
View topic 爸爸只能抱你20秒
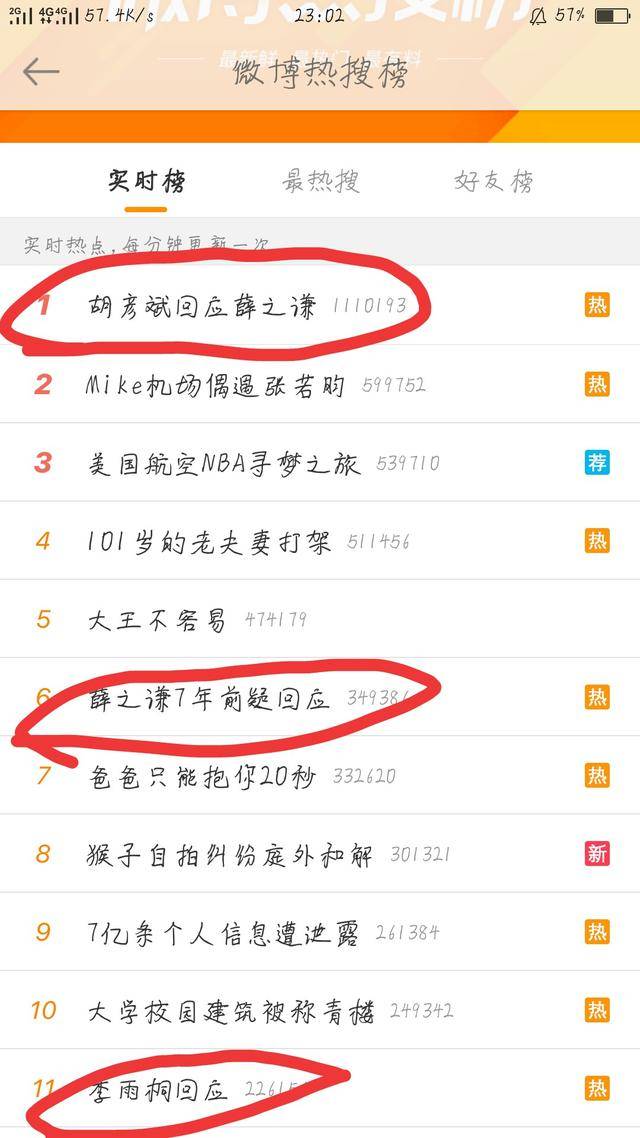click(201, 775)
